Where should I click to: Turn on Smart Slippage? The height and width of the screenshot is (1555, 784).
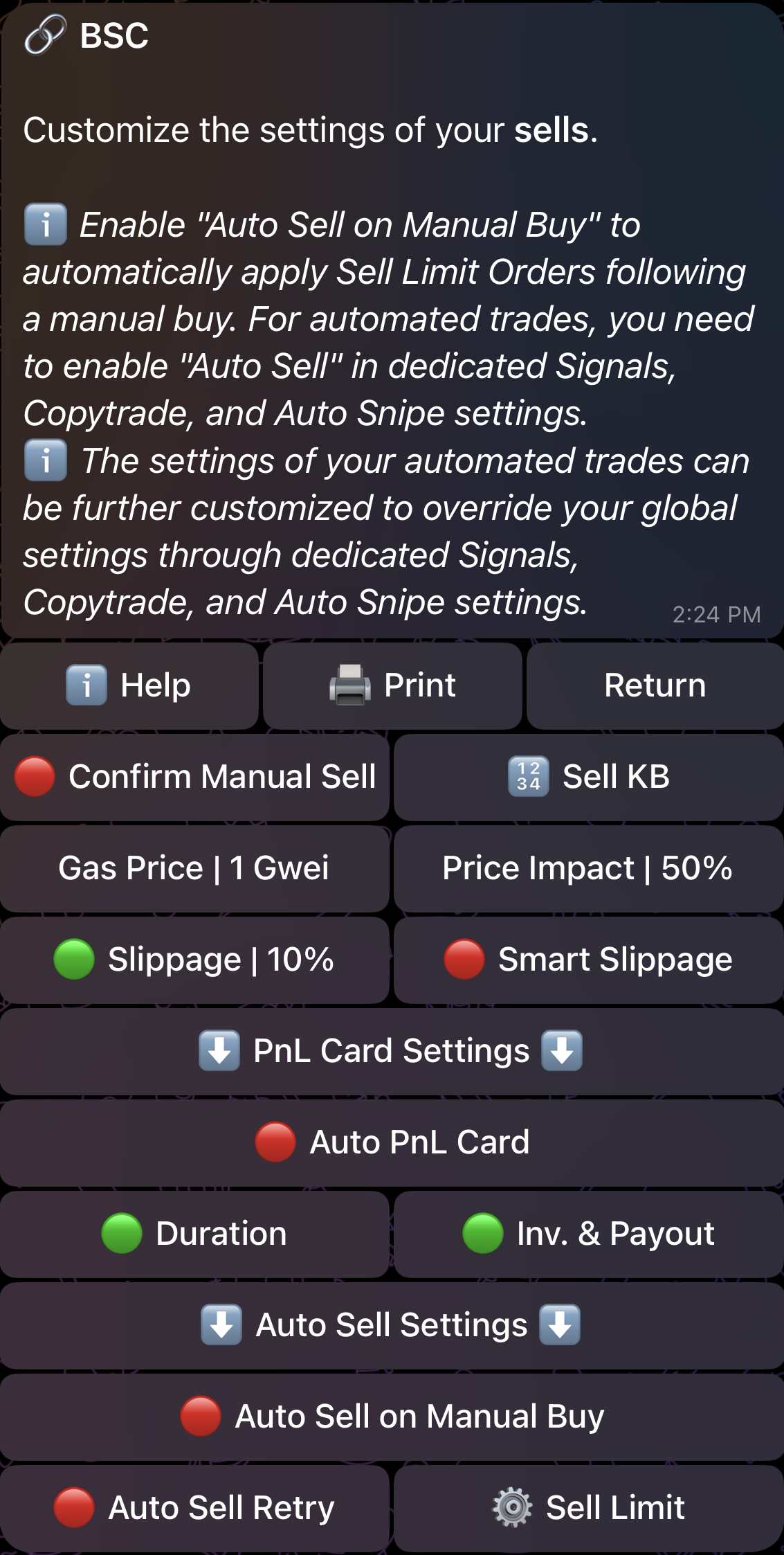click(587, 960)
